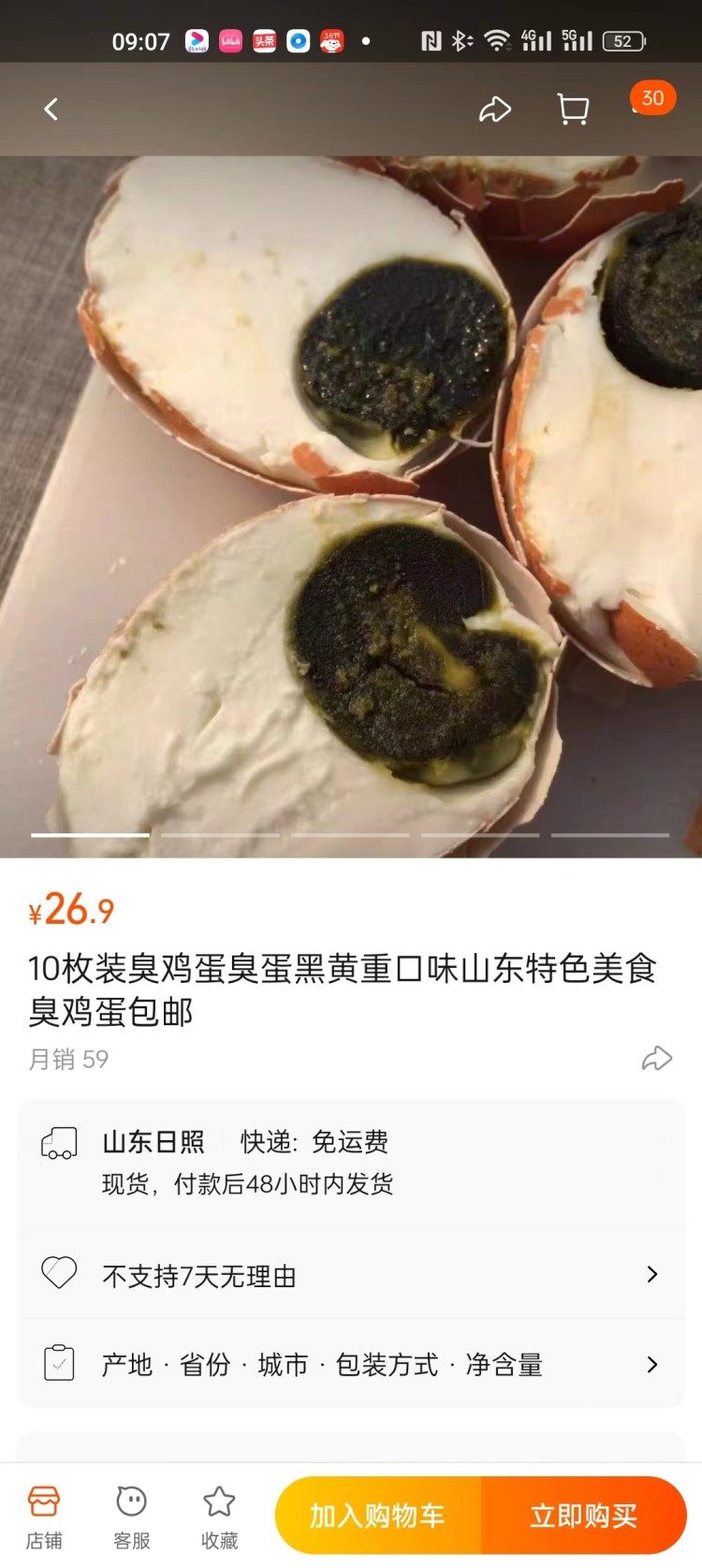702x1568 pixels.
Task: Open the stinky egg product photo
Action: (x=351, y=506)
